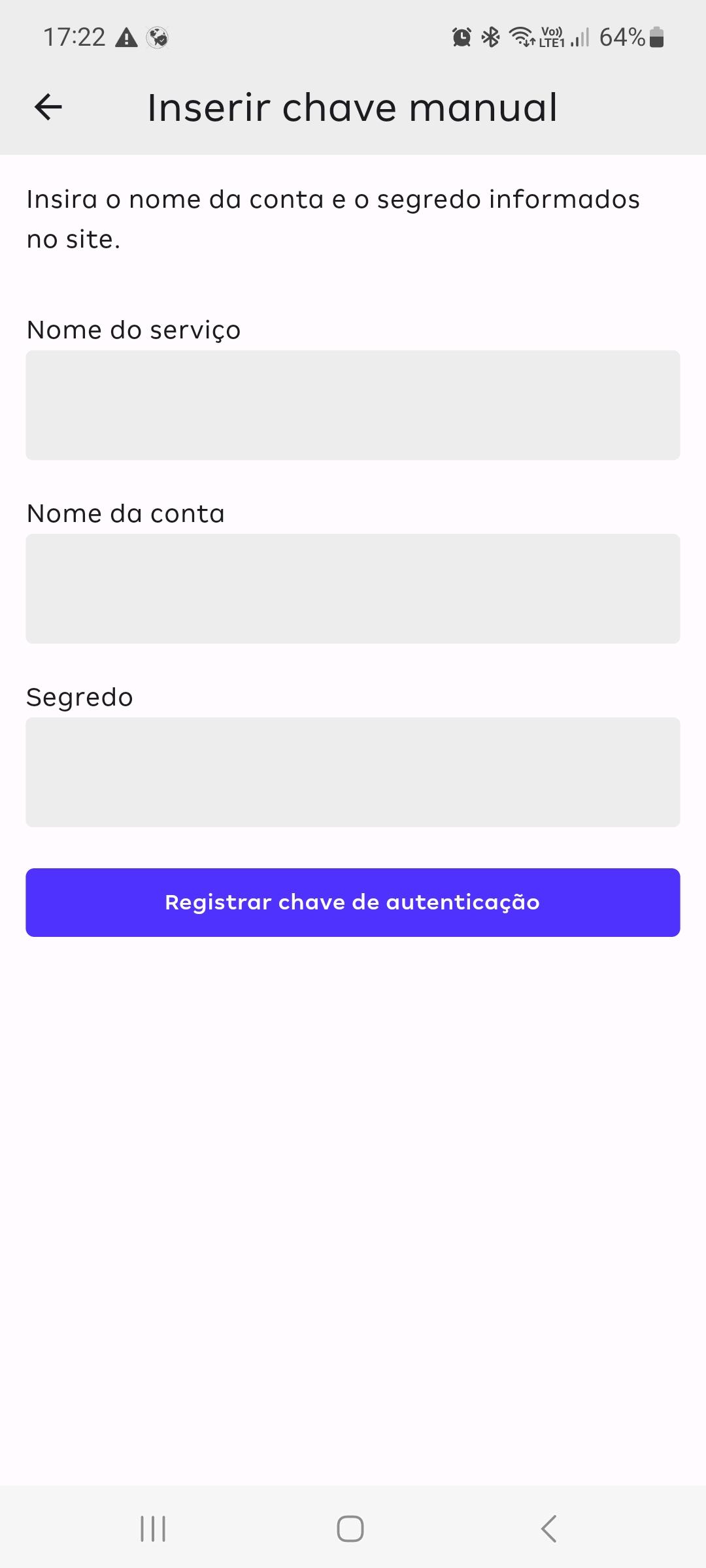The height and width of the screenshot is (1568, 706).
Task: Focus the Nome do serviço field
Action: click(x=353, y=405)
